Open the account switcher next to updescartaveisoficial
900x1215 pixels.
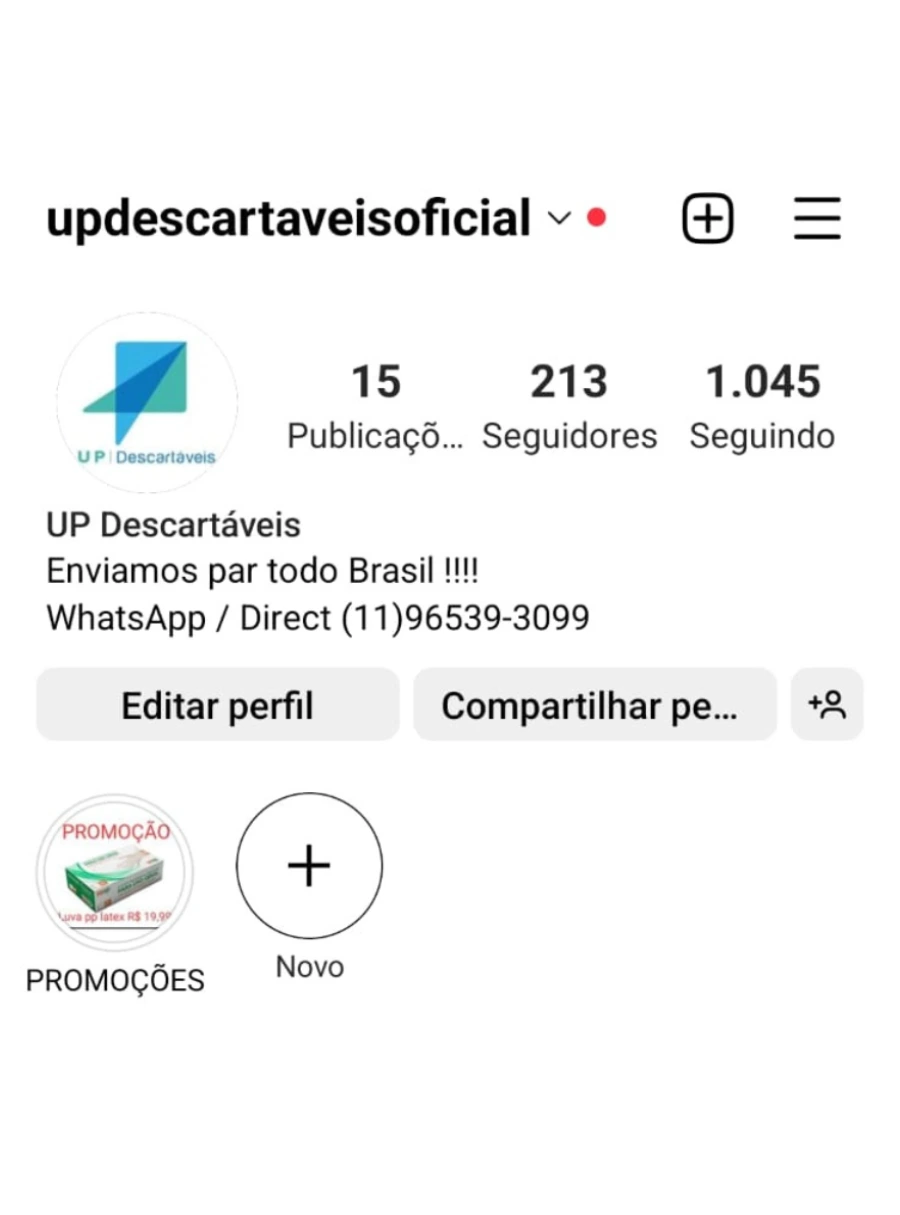(560, 218)
